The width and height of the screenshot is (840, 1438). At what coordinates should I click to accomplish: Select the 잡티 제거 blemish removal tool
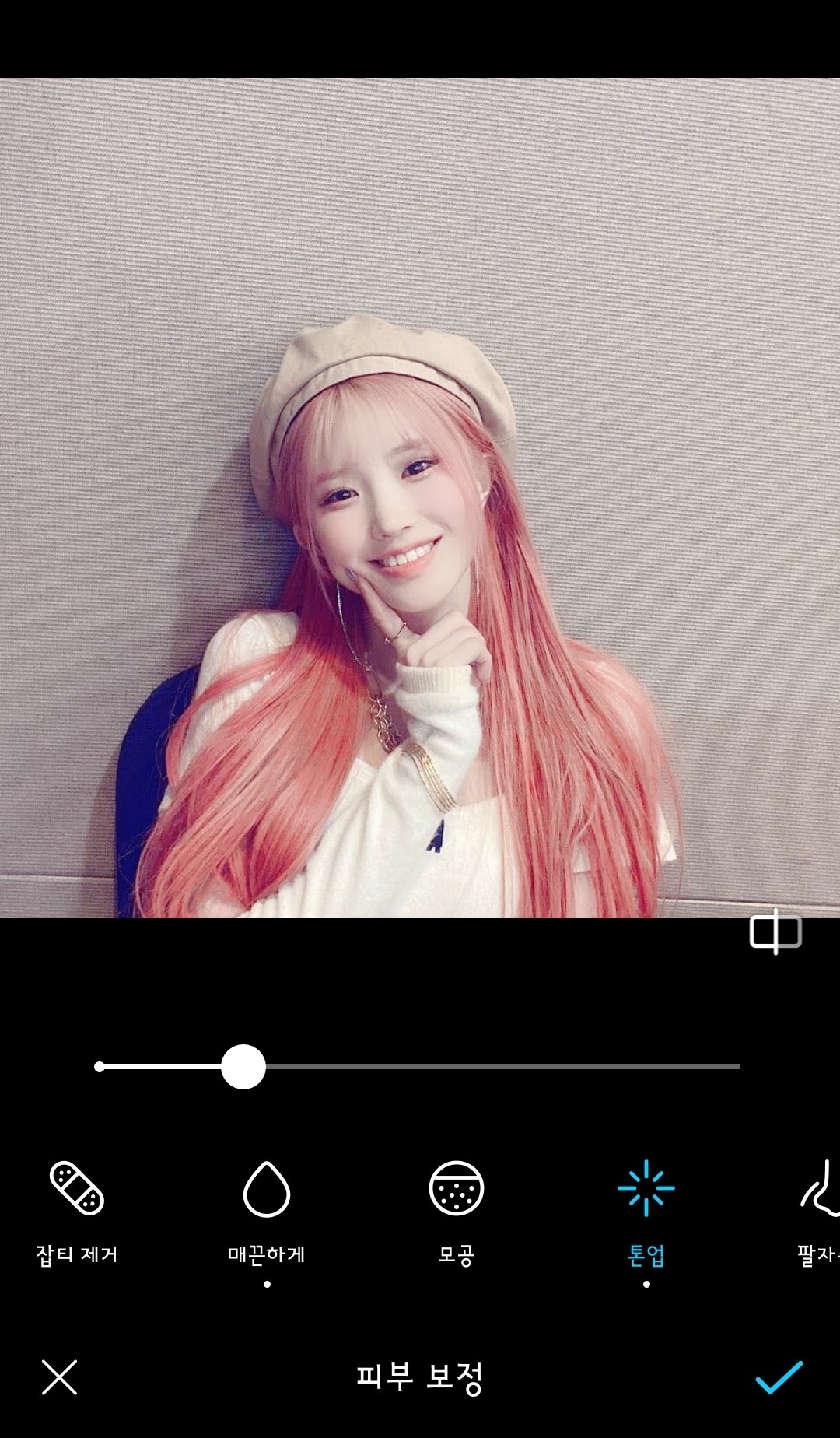(x=76, y=1208)
